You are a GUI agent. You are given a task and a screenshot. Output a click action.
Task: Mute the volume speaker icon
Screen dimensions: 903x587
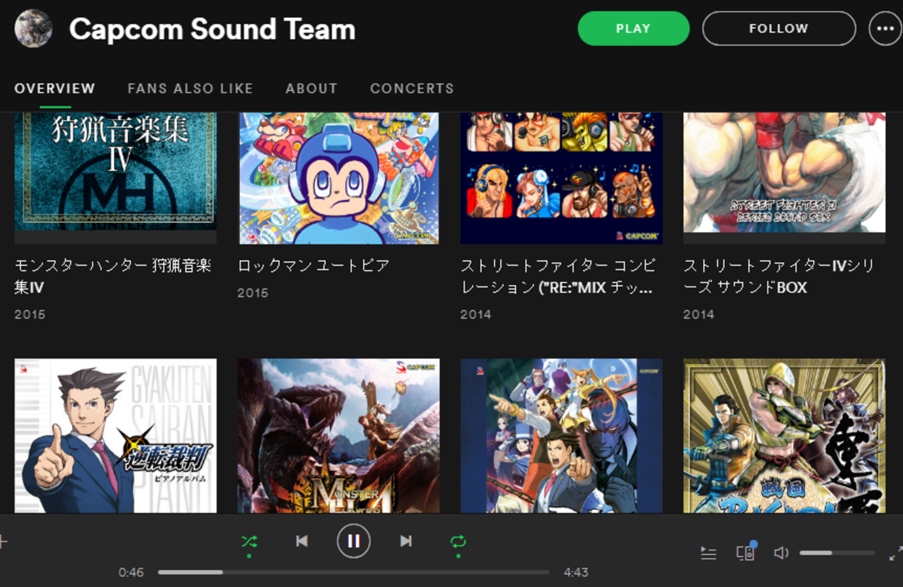click(x=781, y=553)
